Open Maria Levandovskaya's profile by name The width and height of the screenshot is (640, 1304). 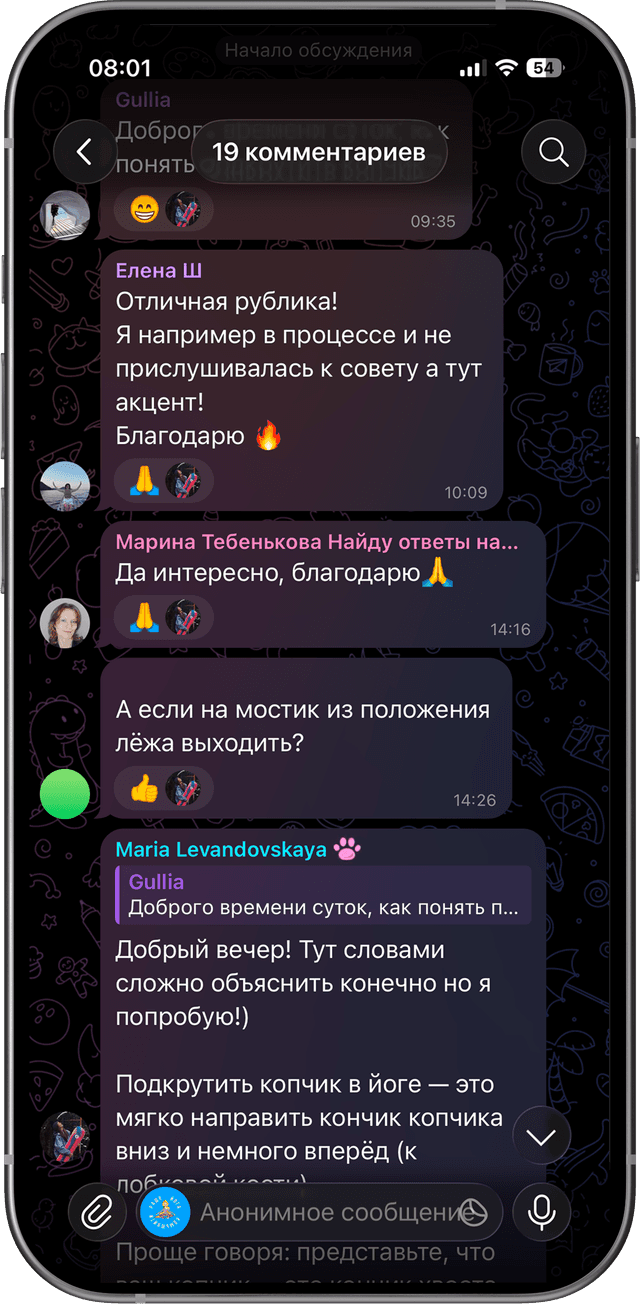pos(221,849)
